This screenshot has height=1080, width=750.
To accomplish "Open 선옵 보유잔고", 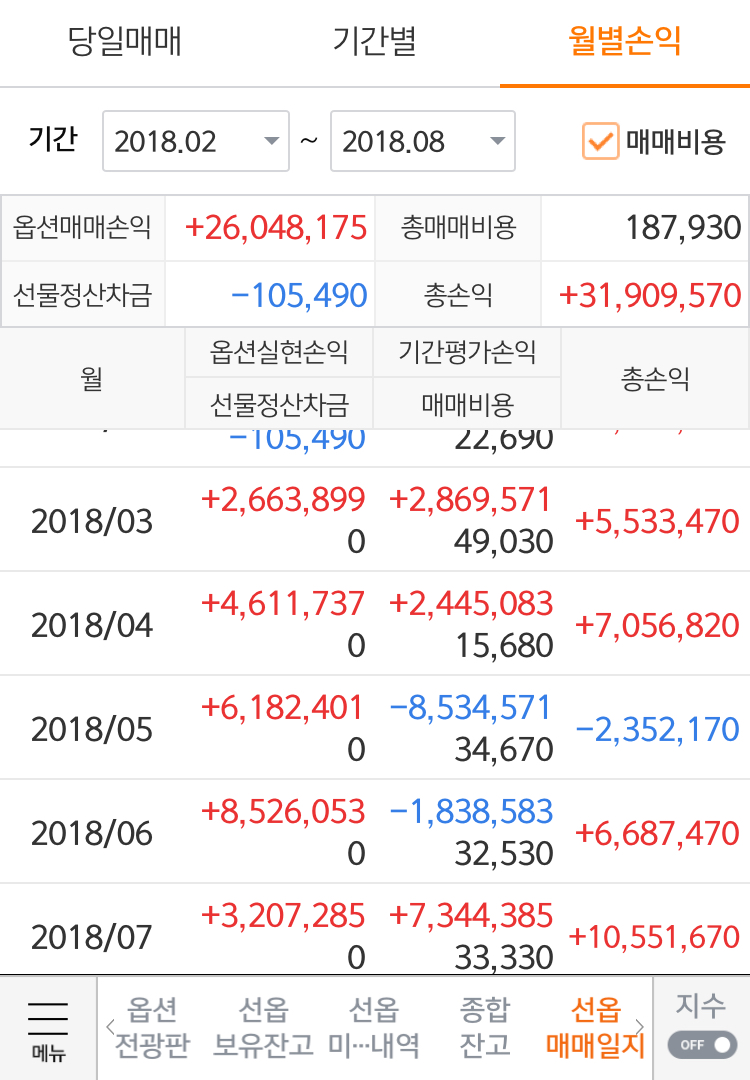I will tap(264, 1028).
